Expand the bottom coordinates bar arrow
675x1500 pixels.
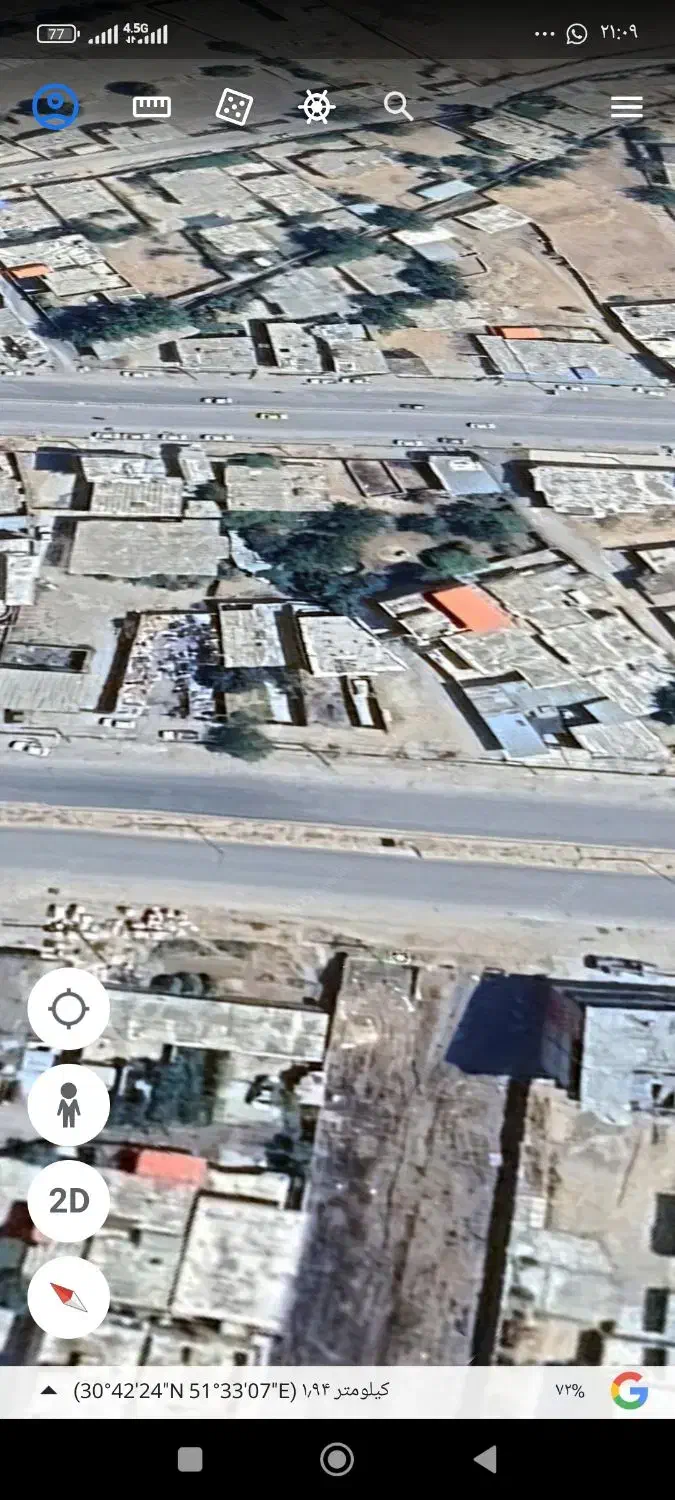(47, 1390)
